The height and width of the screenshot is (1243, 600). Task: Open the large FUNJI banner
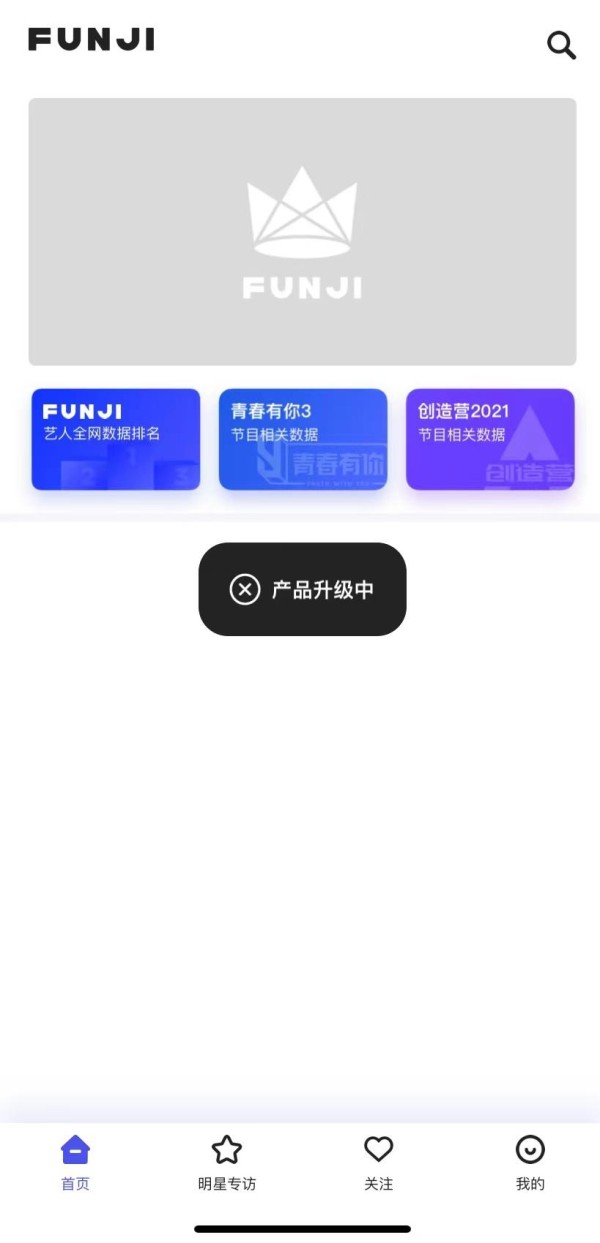click(x=302, y=232)
